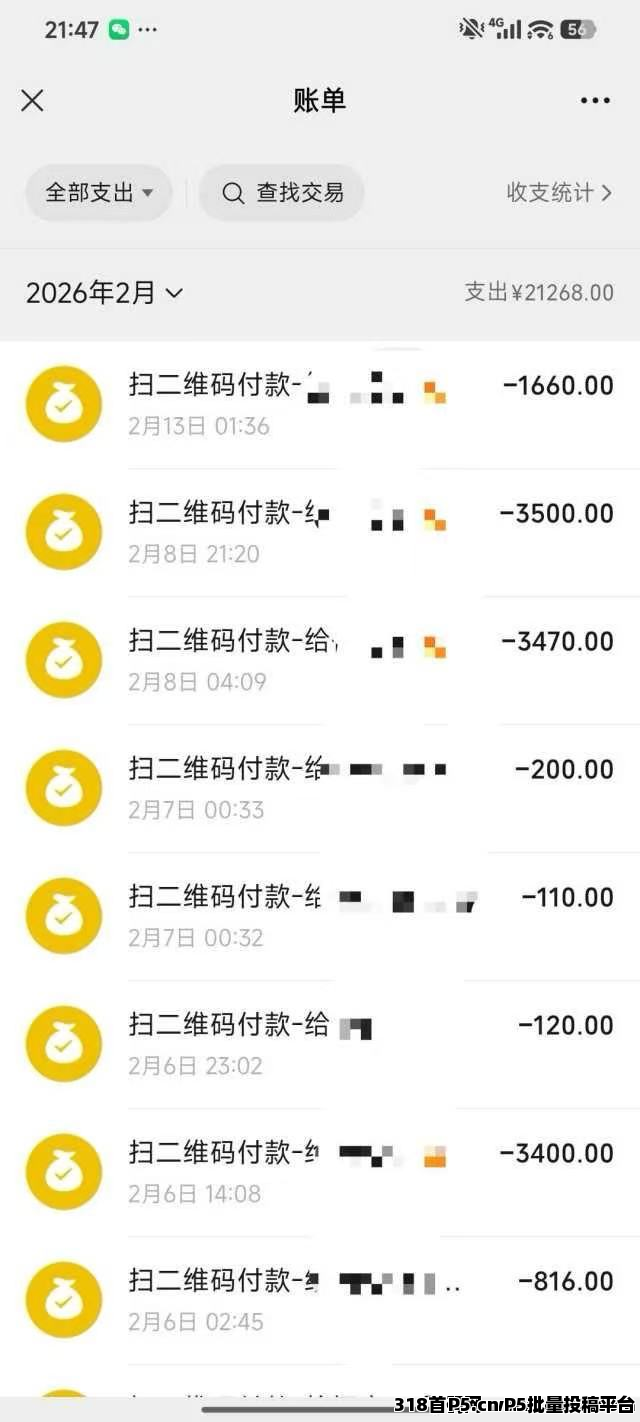This screenshot has height=1422, width=640.
Task: Open the -1660.00 payment on 2月13日 01:36
Action: tap(320, 405)
